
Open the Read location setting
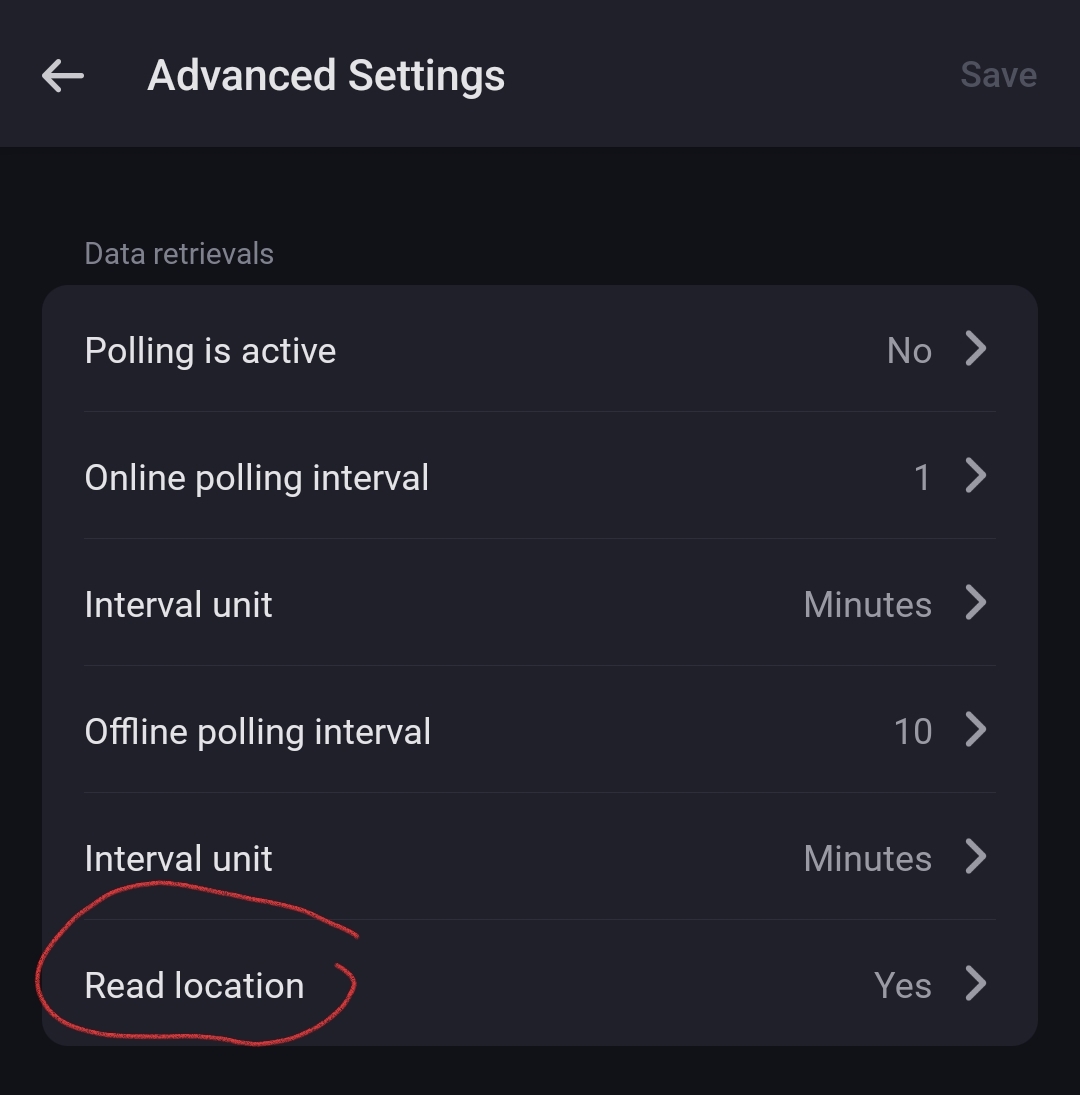[x=539, y=985]
